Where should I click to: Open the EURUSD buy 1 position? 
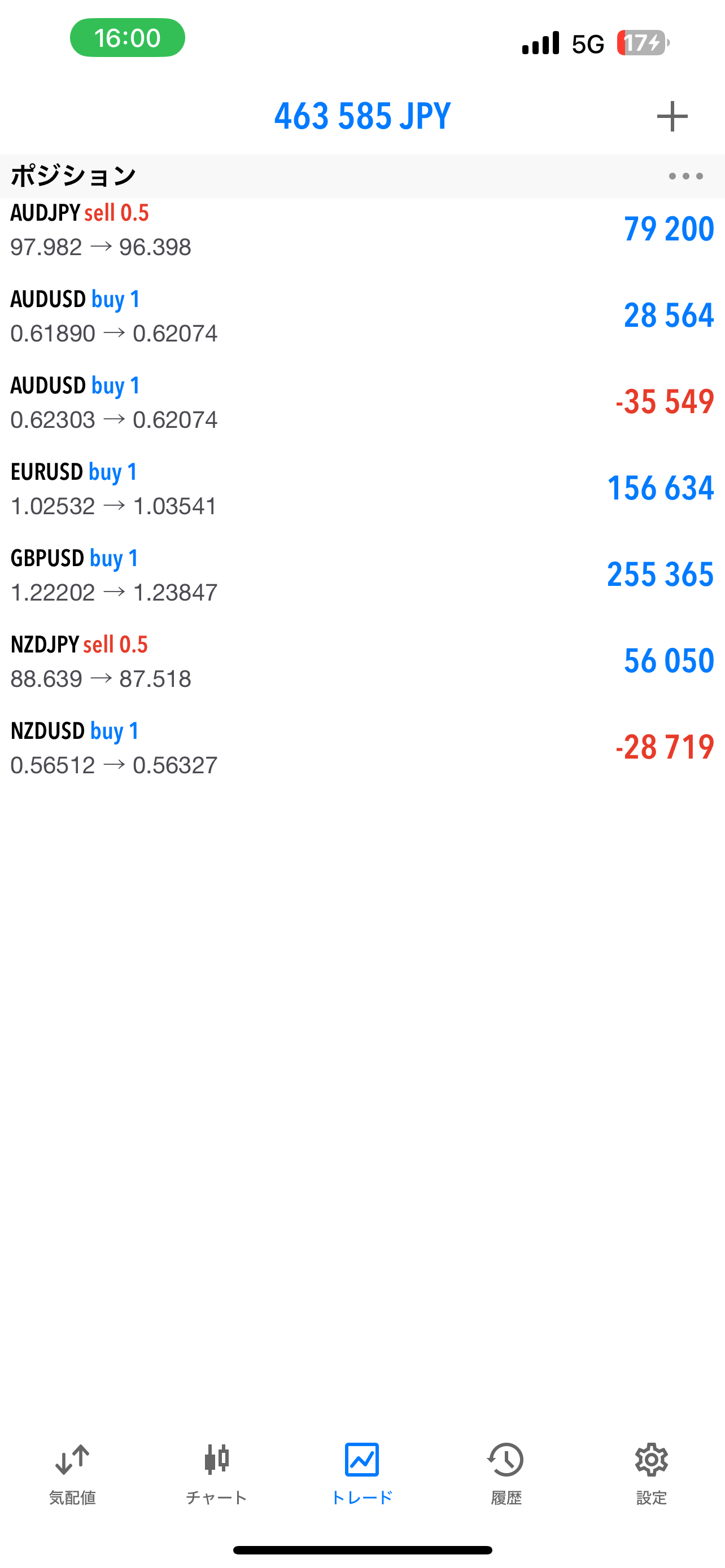tap(362, 489)
